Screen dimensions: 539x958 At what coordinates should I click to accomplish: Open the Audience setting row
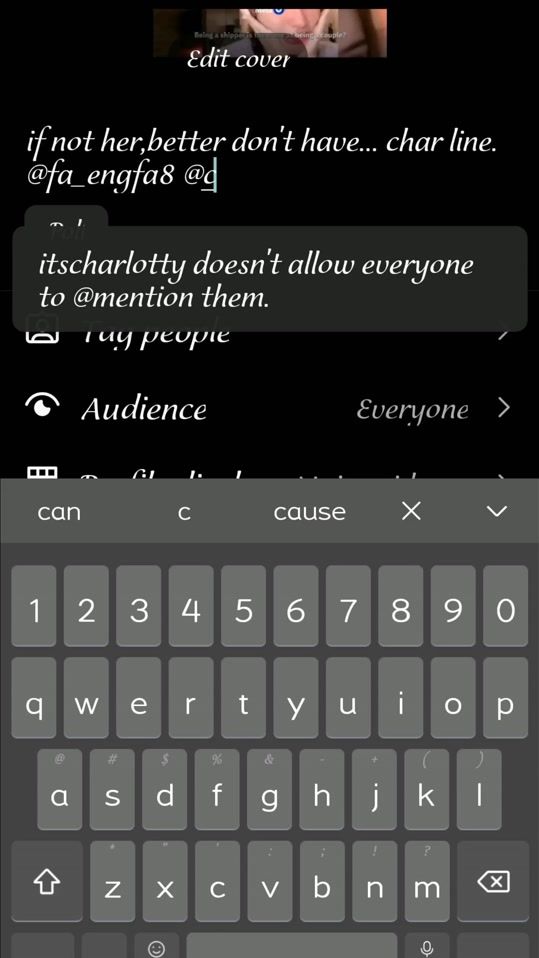269,408
